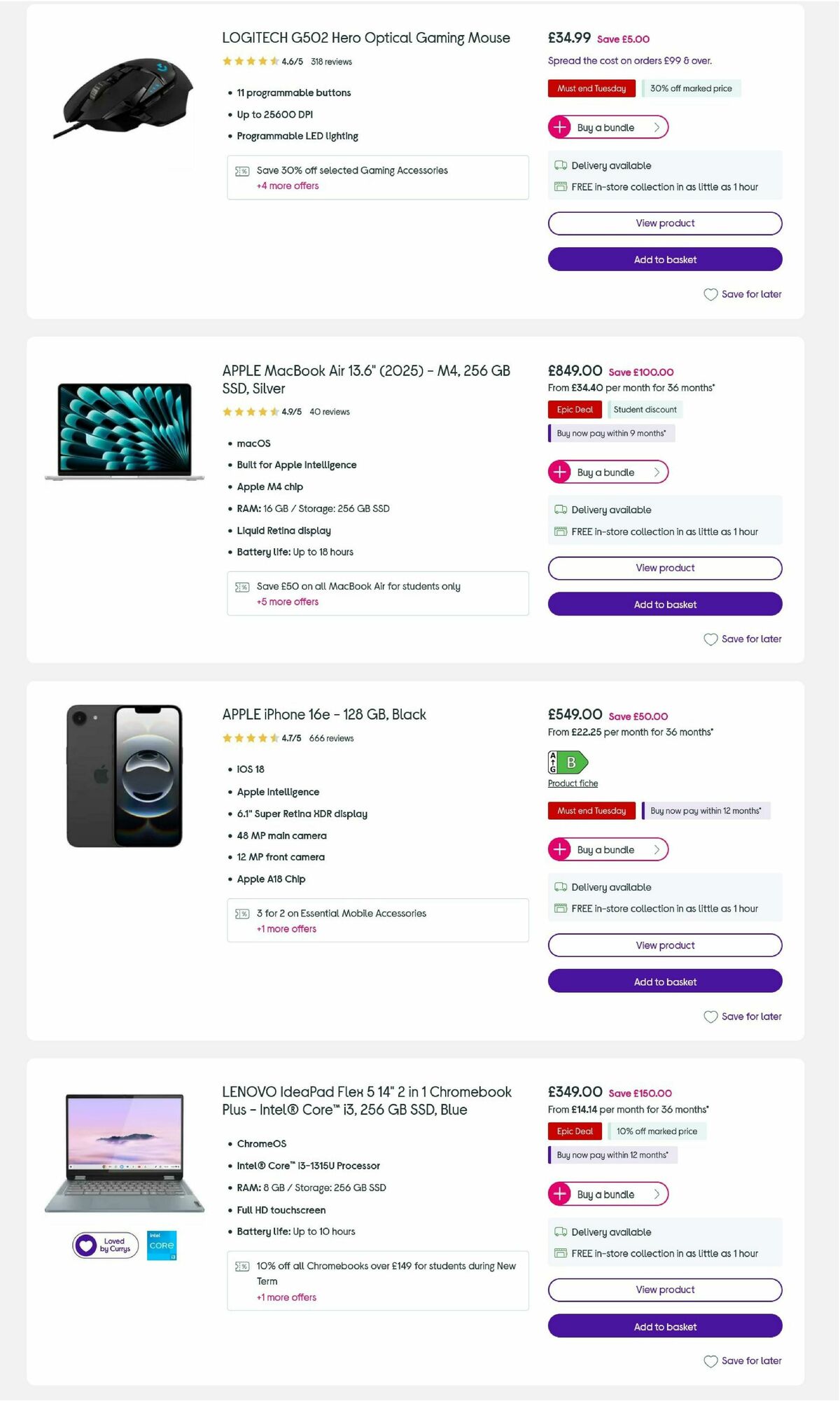Save the Logitech gaming mouse for later
This screenshot has height=1401, width=840.
click(x=743, y=294)
